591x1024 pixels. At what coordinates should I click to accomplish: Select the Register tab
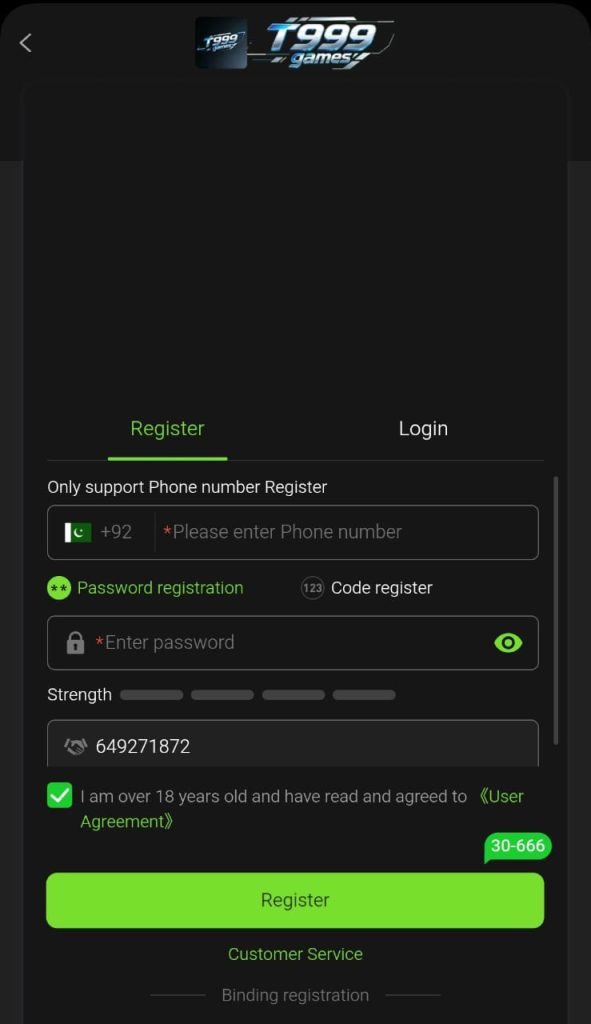click(x=167, y=428)
